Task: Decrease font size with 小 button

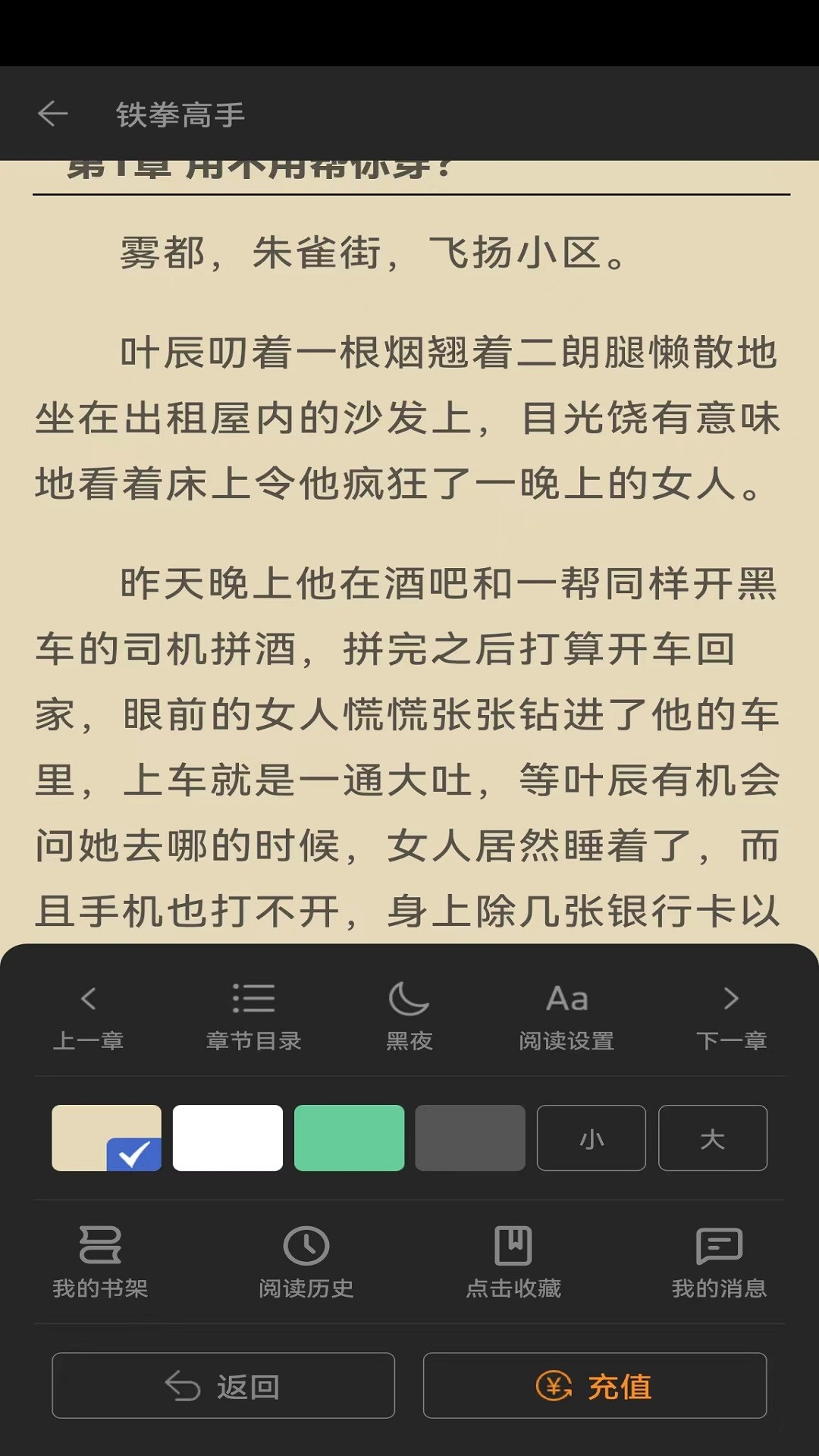Action: (x=591, y=1138)
